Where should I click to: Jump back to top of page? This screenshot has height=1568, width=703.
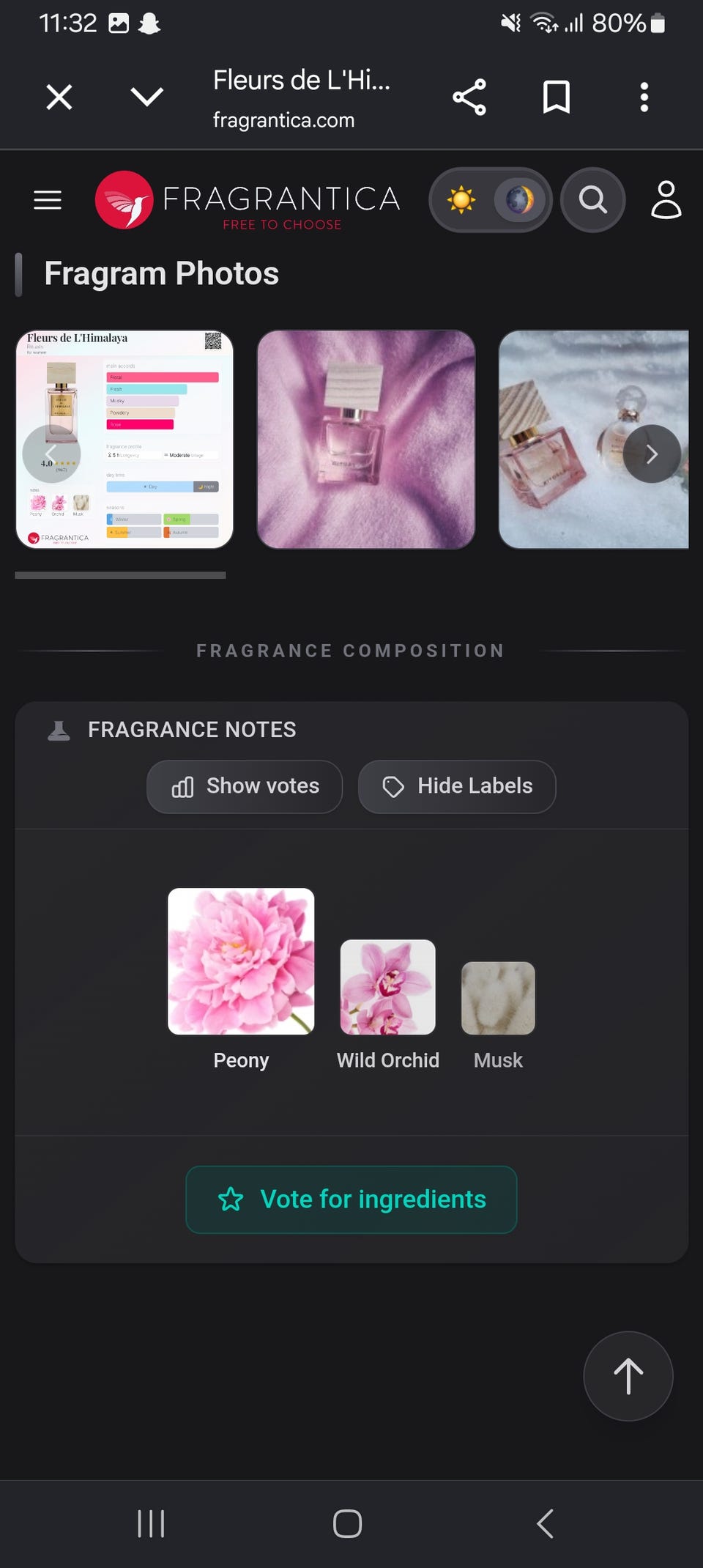pyautogui.click(x=628, y=1376)
